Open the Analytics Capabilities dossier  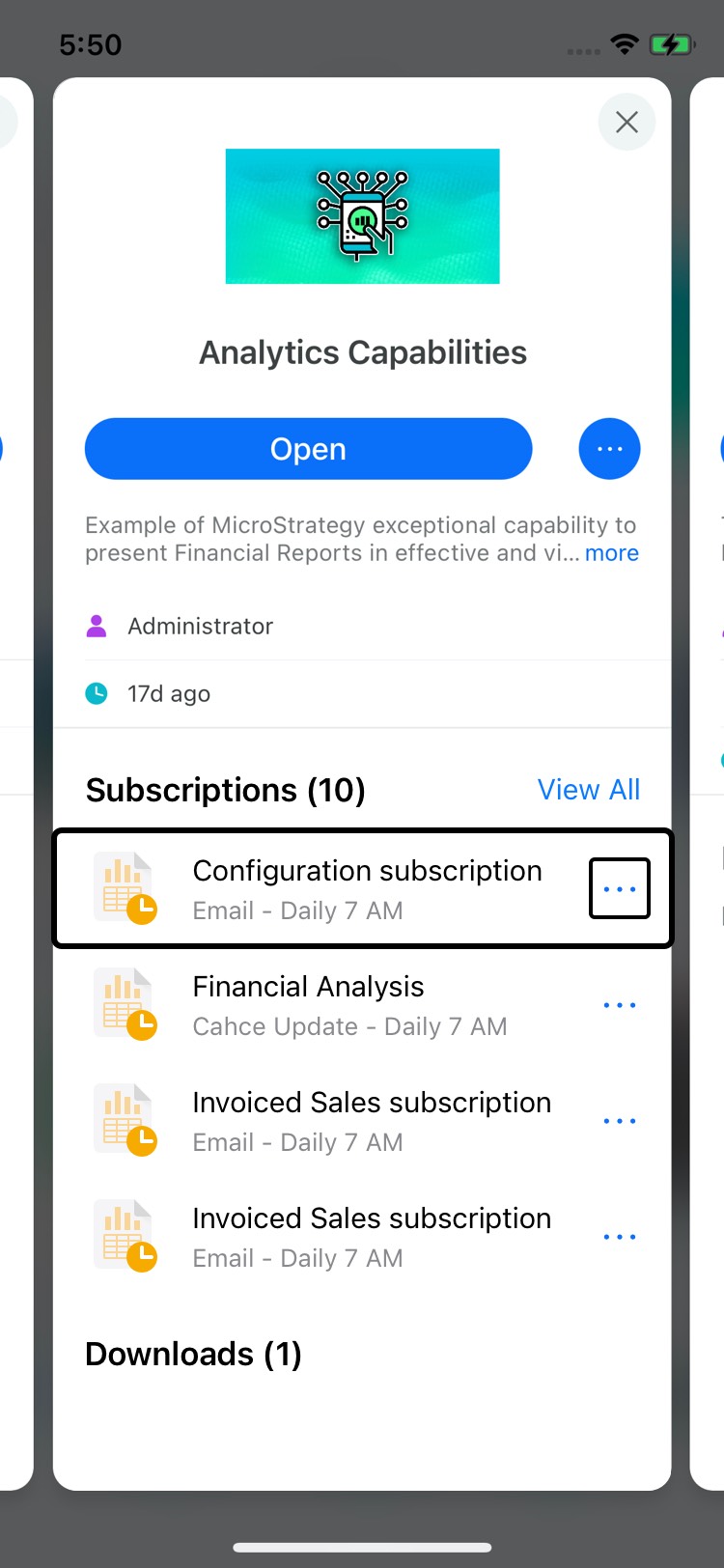pyautogui.click(x=308, y=449)
